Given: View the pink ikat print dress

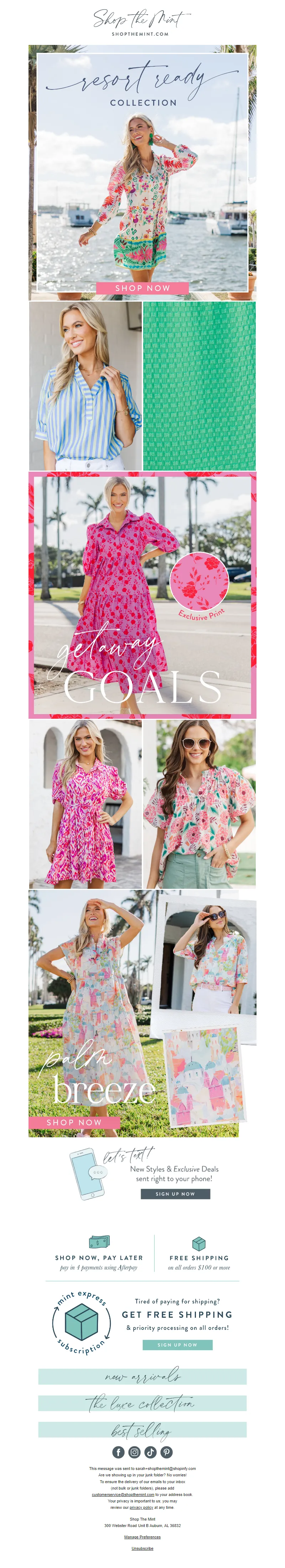Looking at the screenshot, I should pyautogui.click(x=85, y=804).
